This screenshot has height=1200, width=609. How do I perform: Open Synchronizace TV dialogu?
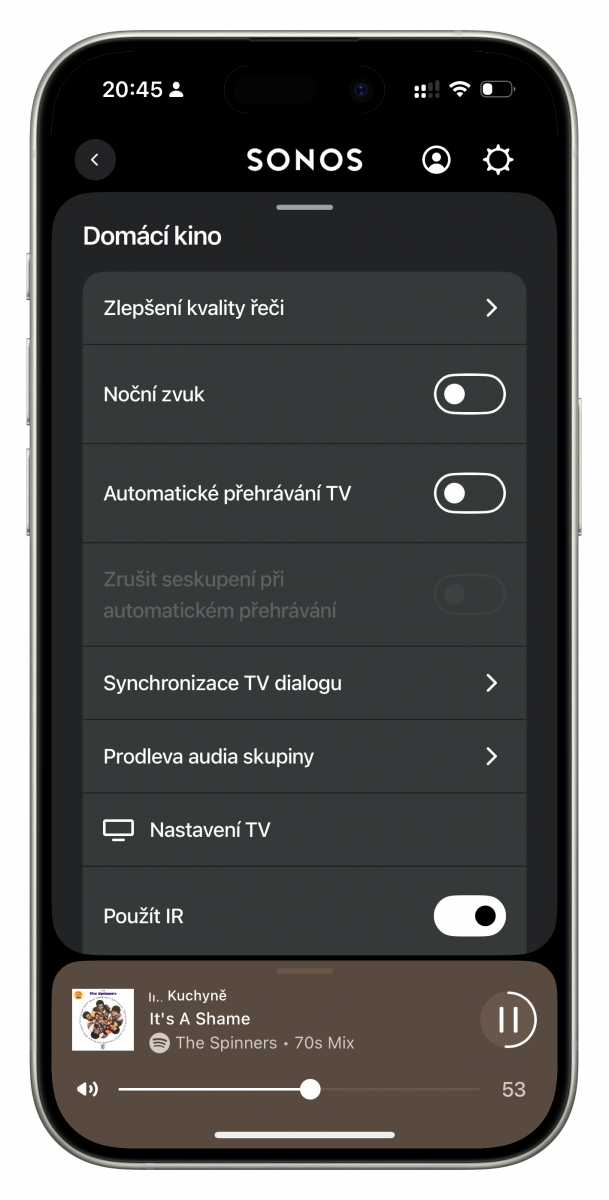(304, 683)
